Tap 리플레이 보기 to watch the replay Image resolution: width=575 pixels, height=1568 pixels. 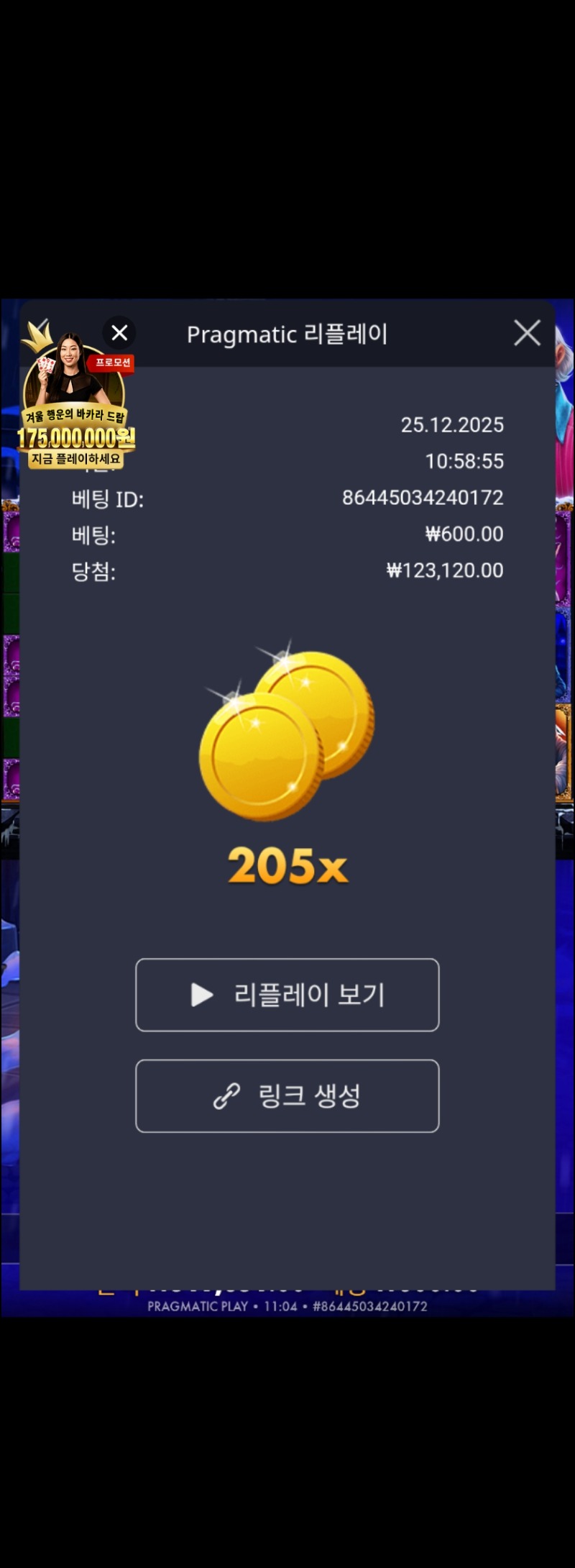pyautogui.click(x=287, y=995)
